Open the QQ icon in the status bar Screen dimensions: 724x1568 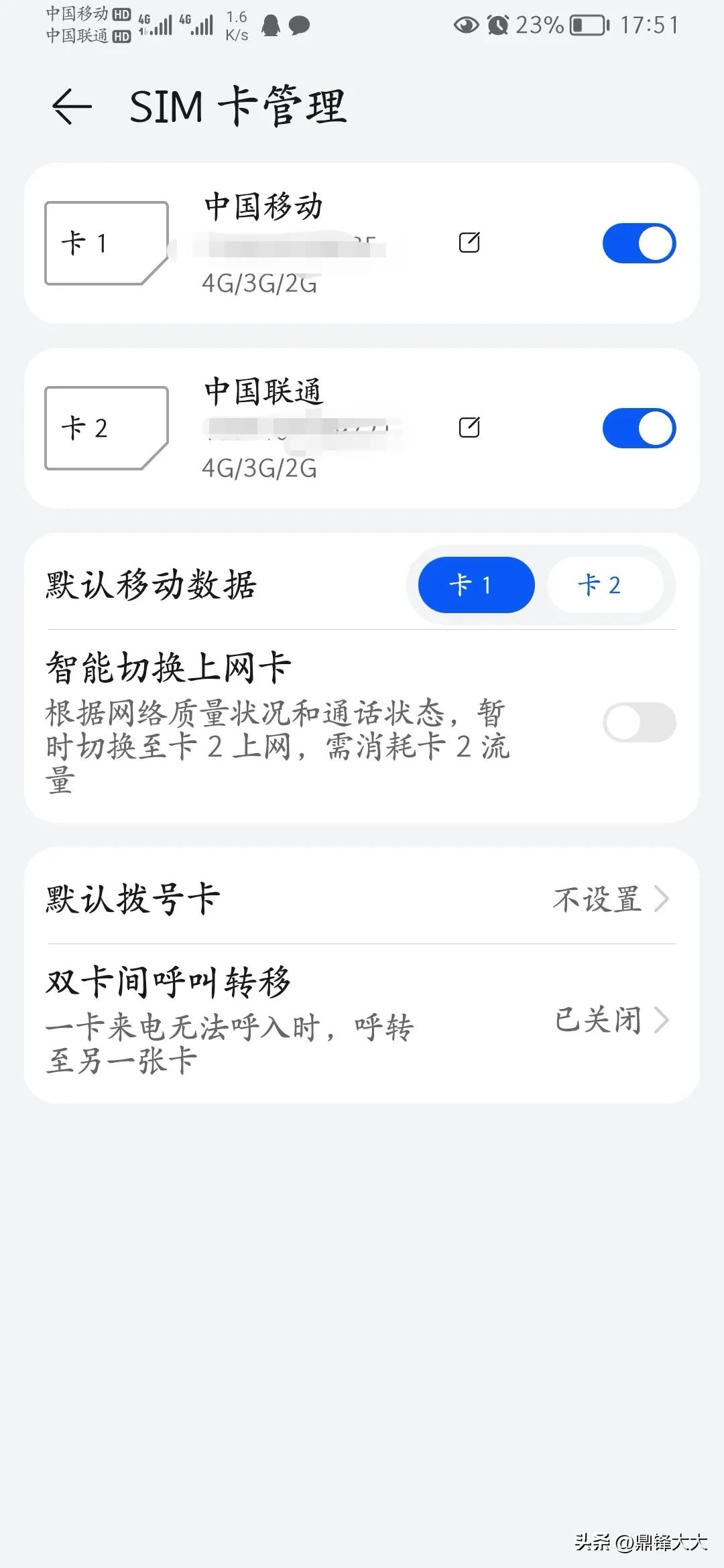coord(272,25)
